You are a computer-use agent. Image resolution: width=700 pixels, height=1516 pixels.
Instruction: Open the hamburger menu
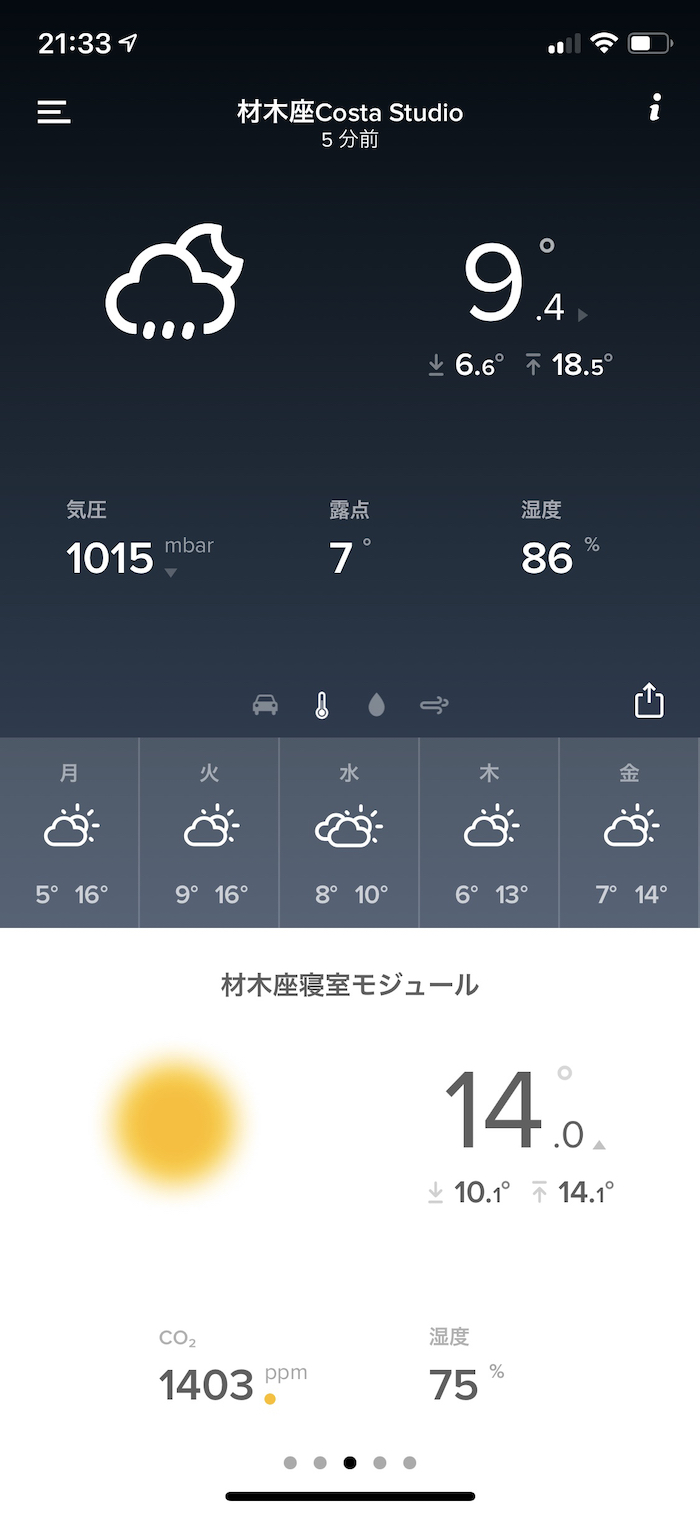54,112
